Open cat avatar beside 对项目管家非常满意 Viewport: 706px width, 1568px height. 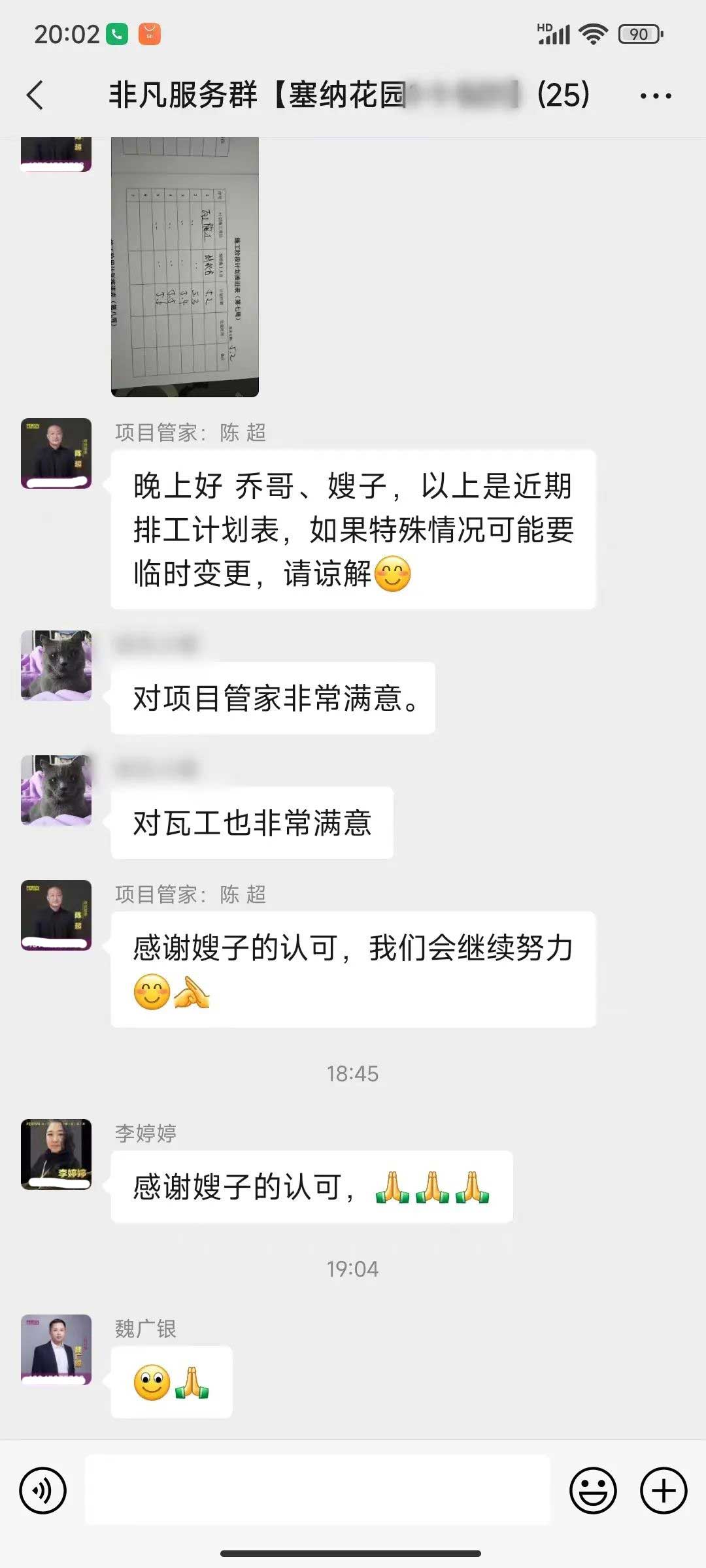56,665
